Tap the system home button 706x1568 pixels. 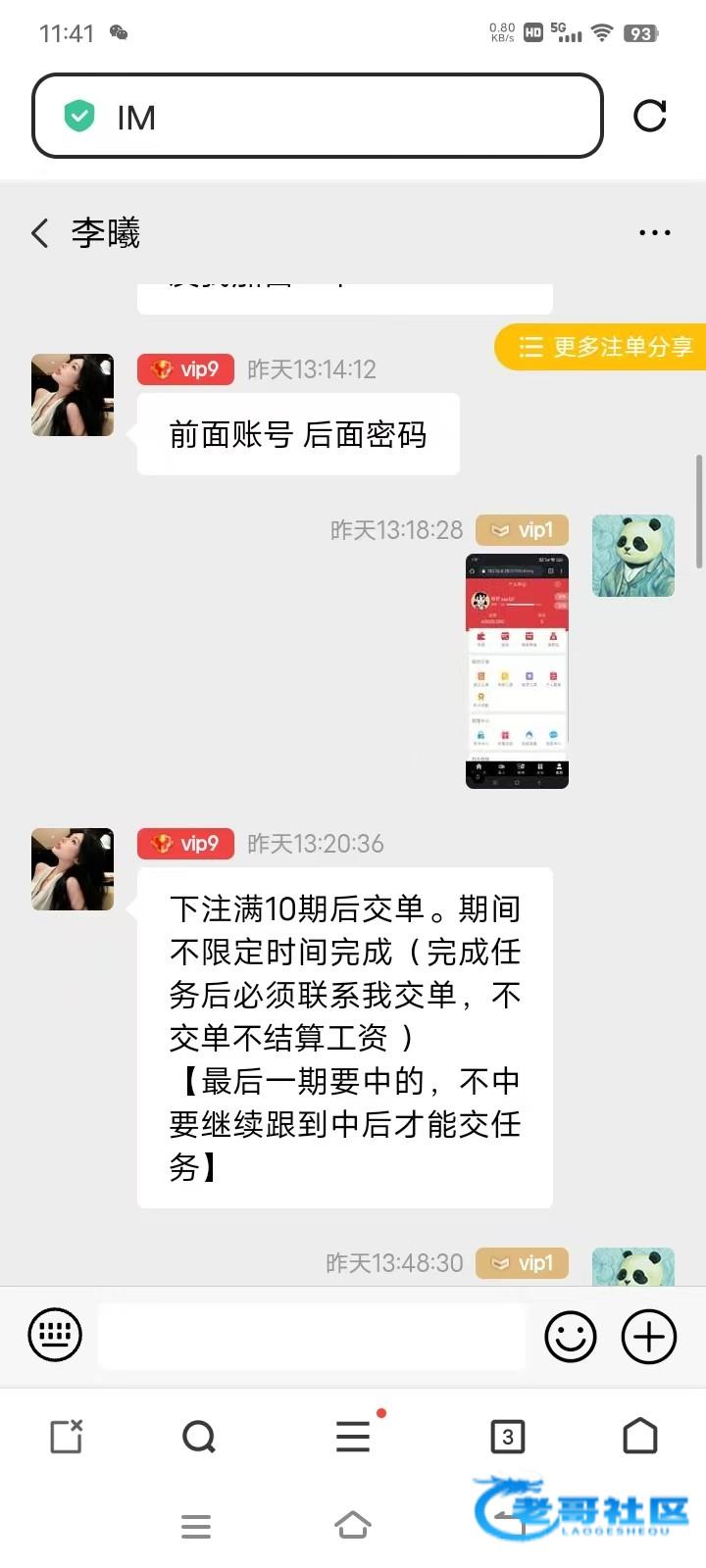(353, 1525)
